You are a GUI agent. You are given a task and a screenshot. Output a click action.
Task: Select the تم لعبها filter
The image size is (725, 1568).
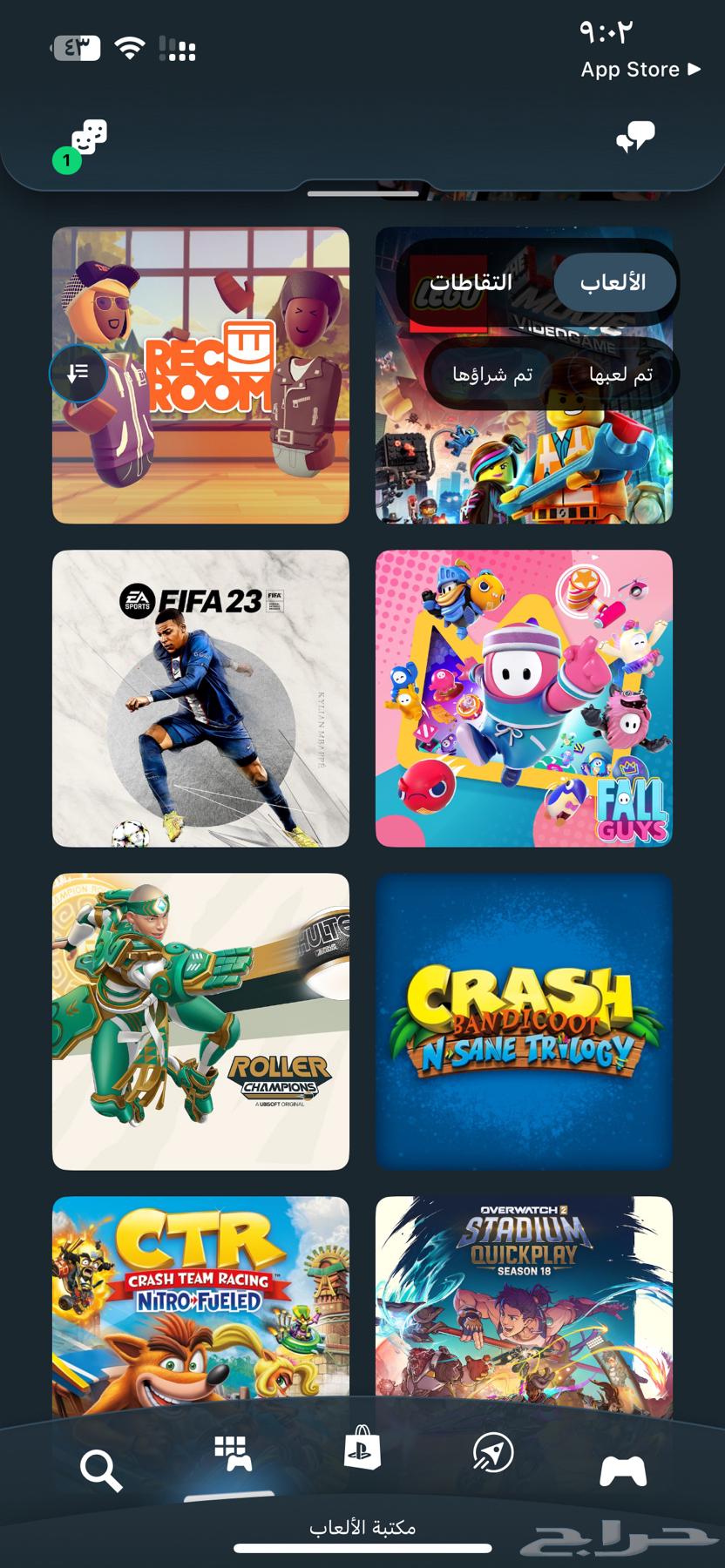pos(620,375)
